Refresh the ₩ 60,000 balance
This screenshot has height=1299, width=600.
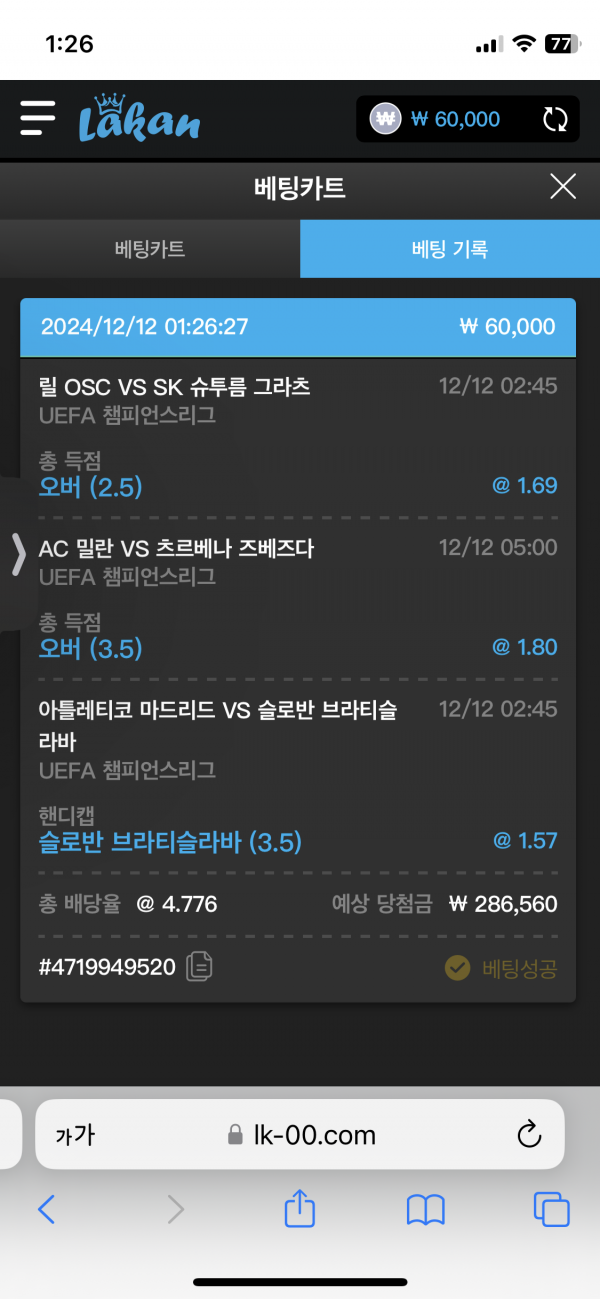(x=555, y=120)
